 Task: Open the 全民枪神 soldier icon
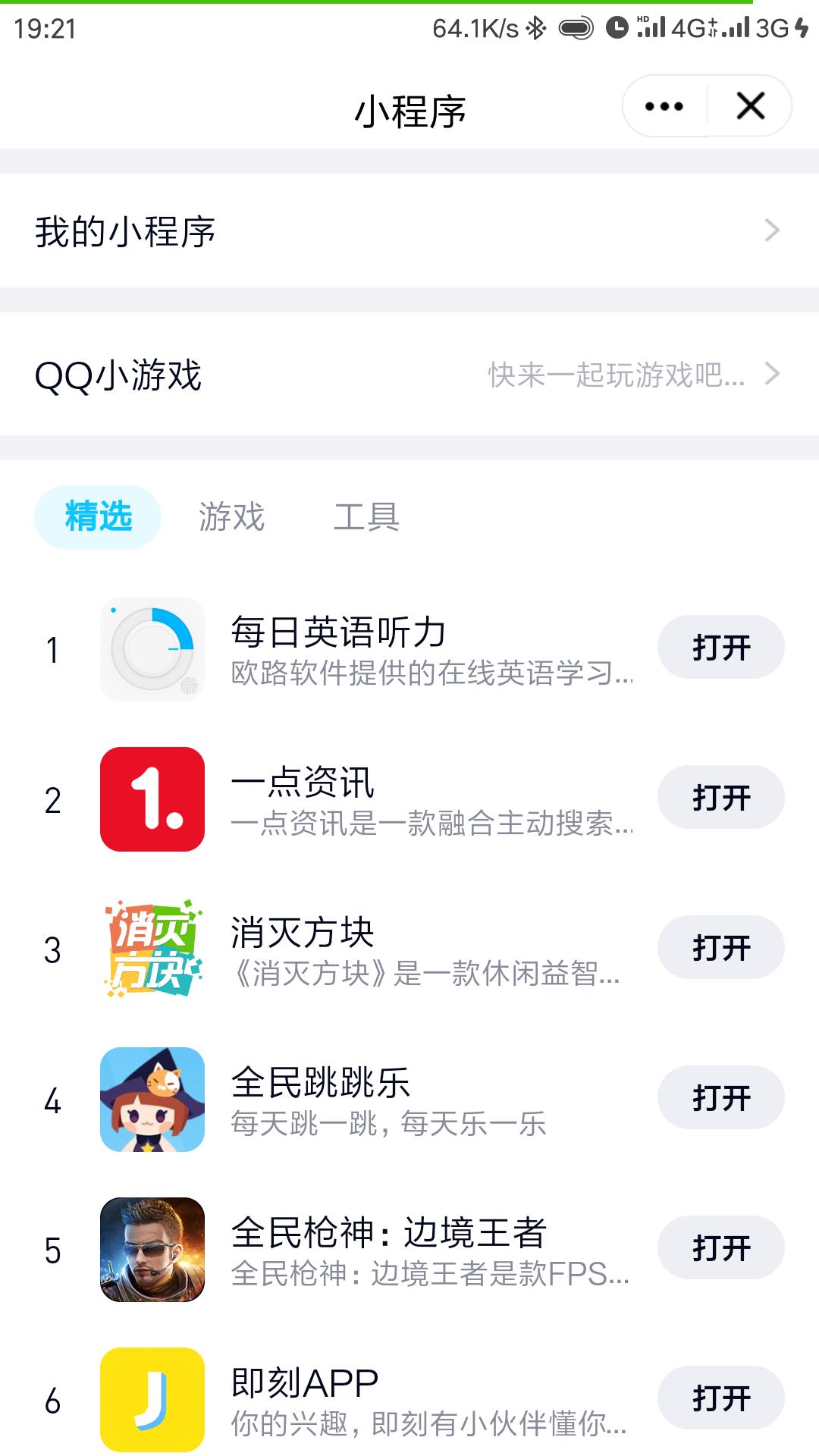pos(152,1249)
